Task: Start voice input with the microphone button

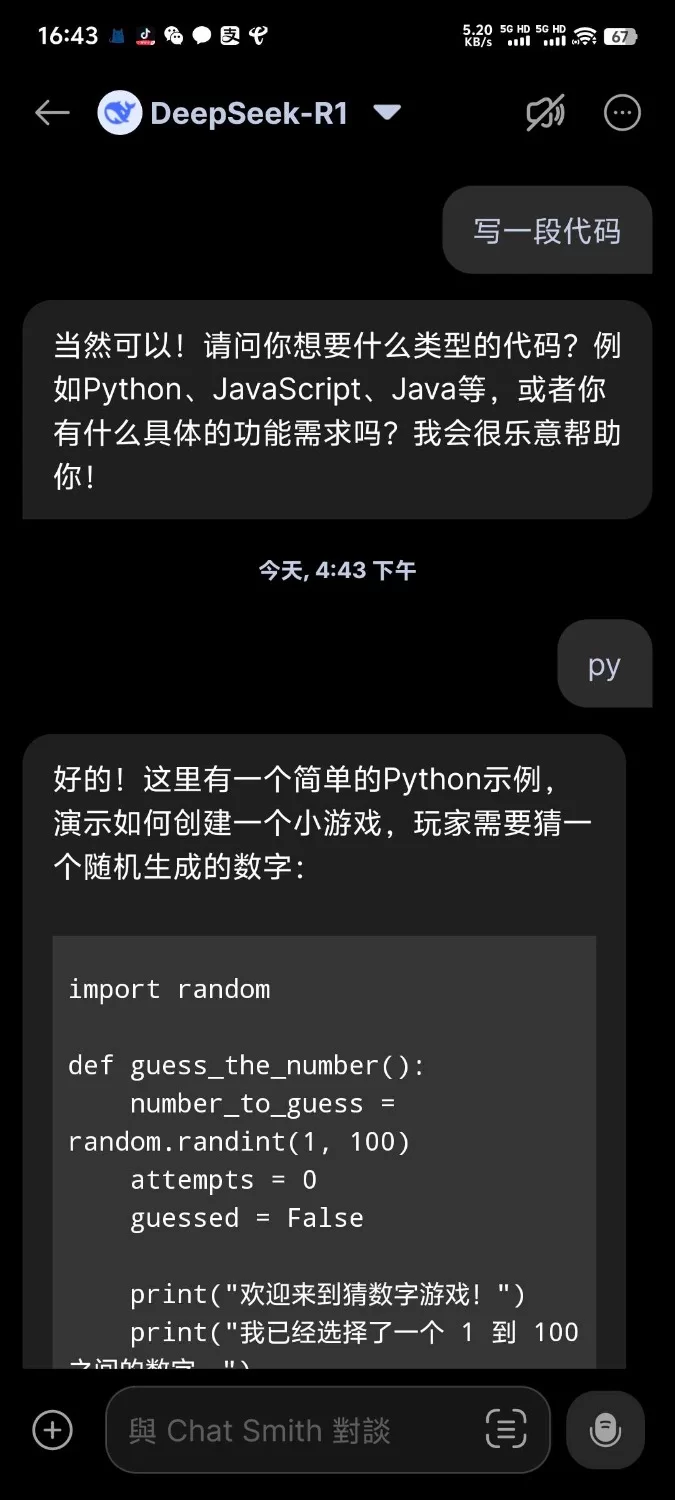Action: click(x=605, y=1430)
